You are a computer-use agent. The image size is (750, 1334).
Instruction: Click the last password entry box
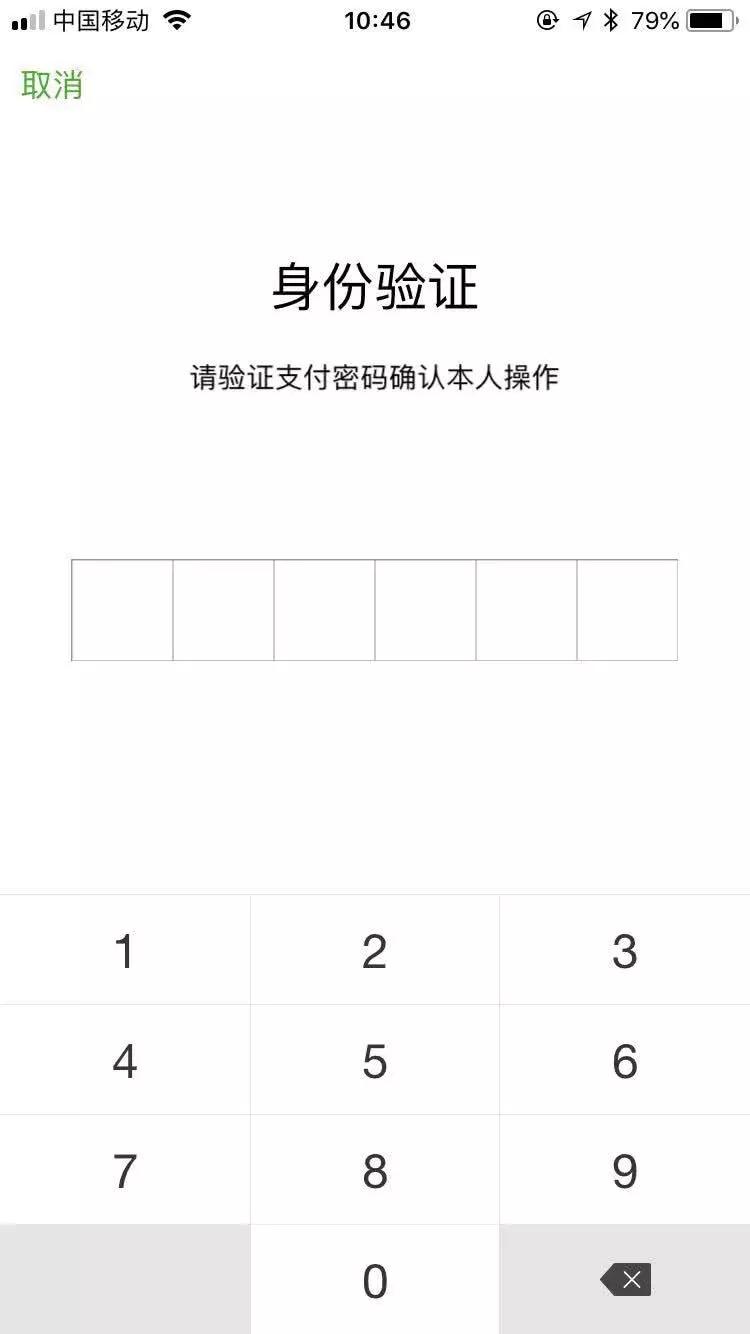tap(626, 610)
